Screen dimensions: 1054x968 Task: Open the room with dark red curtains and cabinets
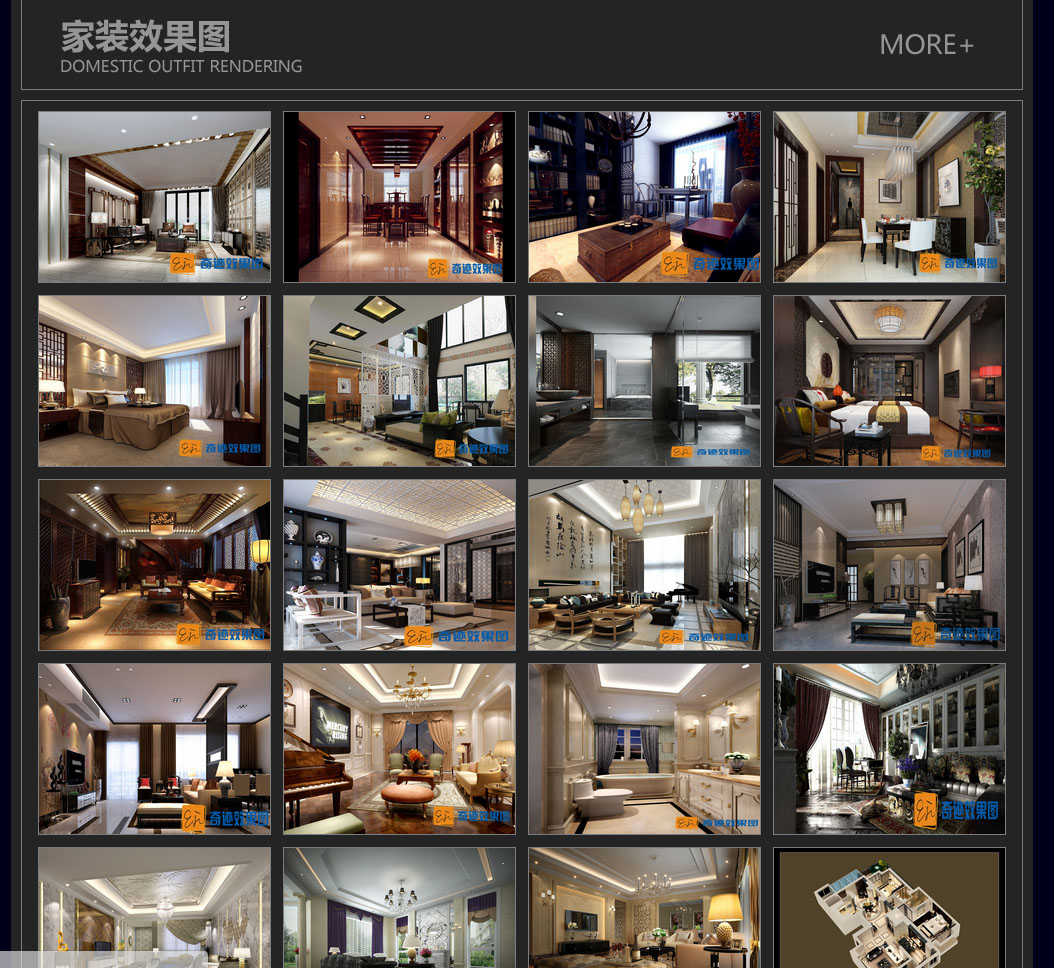(x=889, y=749)
